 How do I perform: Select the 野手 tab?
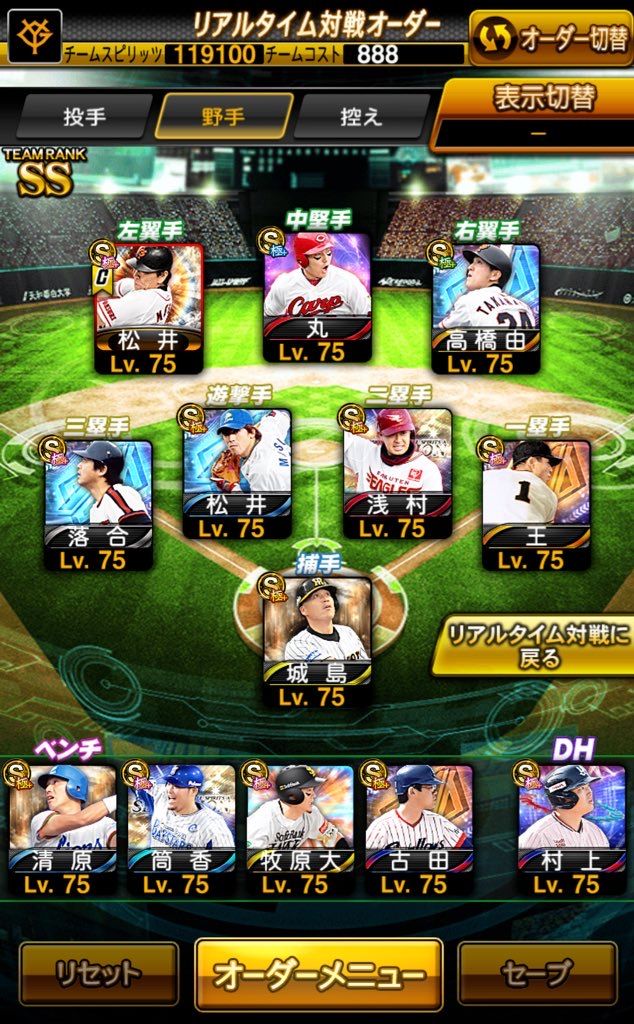coord(224,117)
